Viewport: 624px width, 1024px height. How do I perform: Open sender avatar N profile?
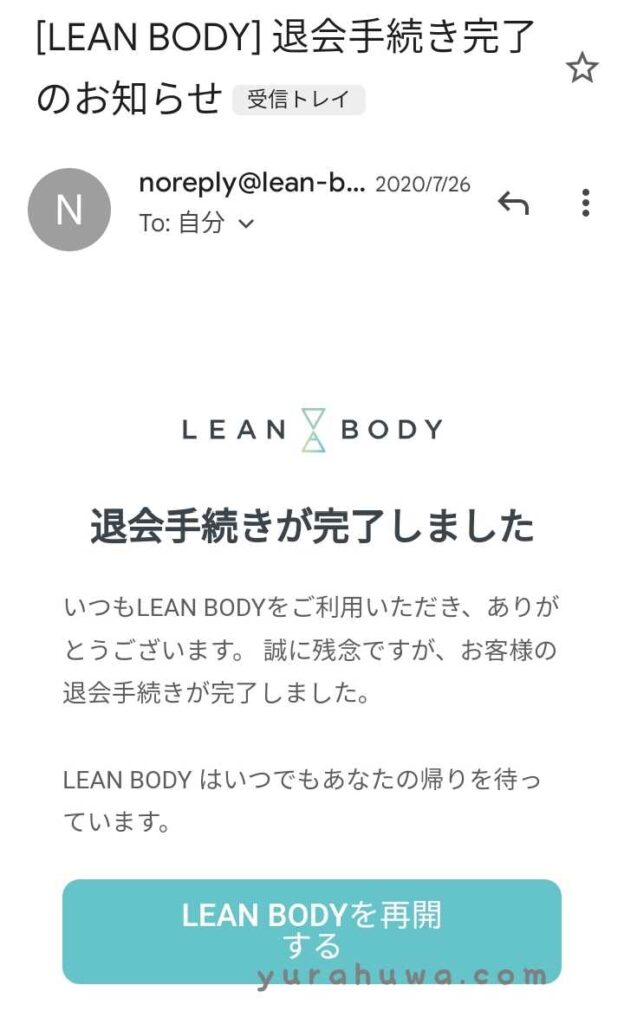69,210
